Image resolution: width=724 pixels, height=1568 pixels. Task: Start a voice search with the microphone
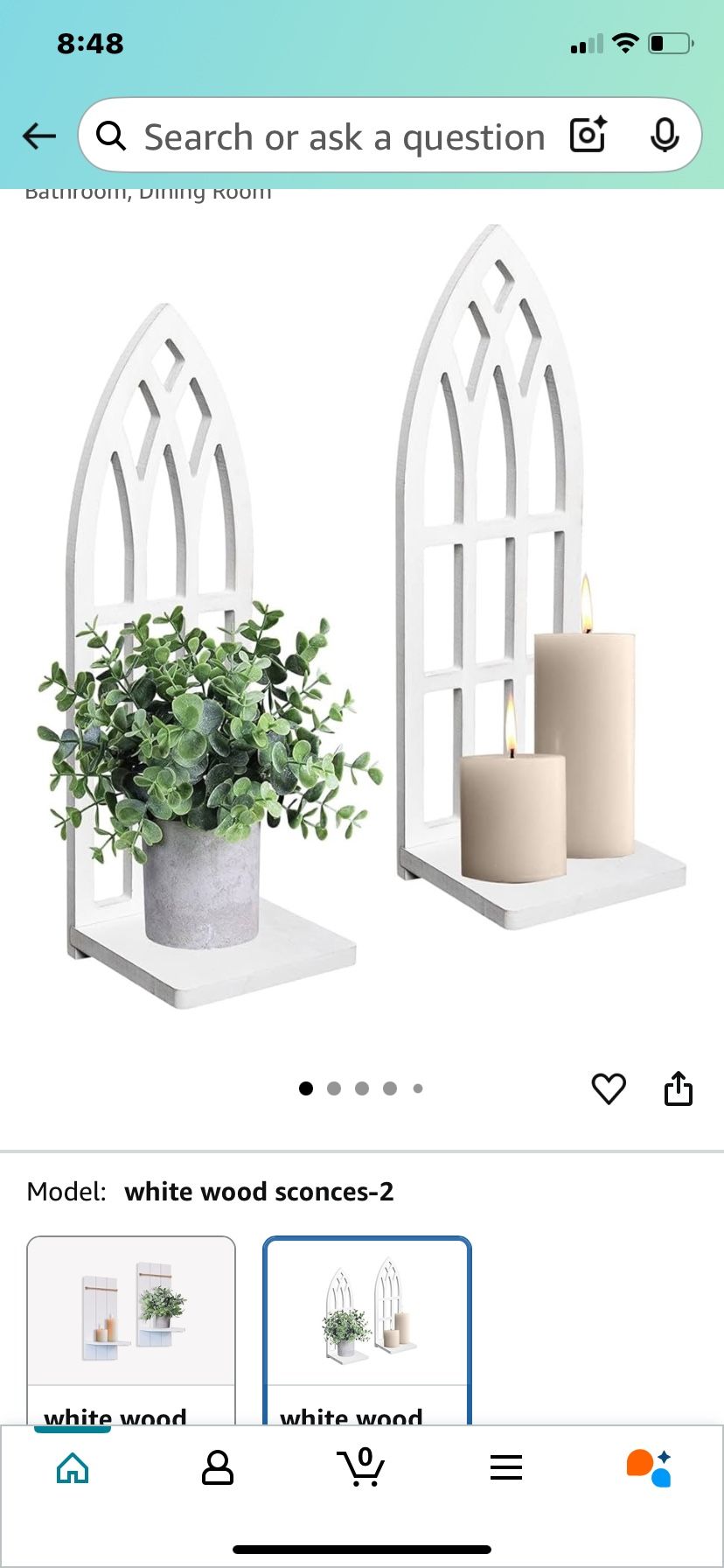[665, 136]
